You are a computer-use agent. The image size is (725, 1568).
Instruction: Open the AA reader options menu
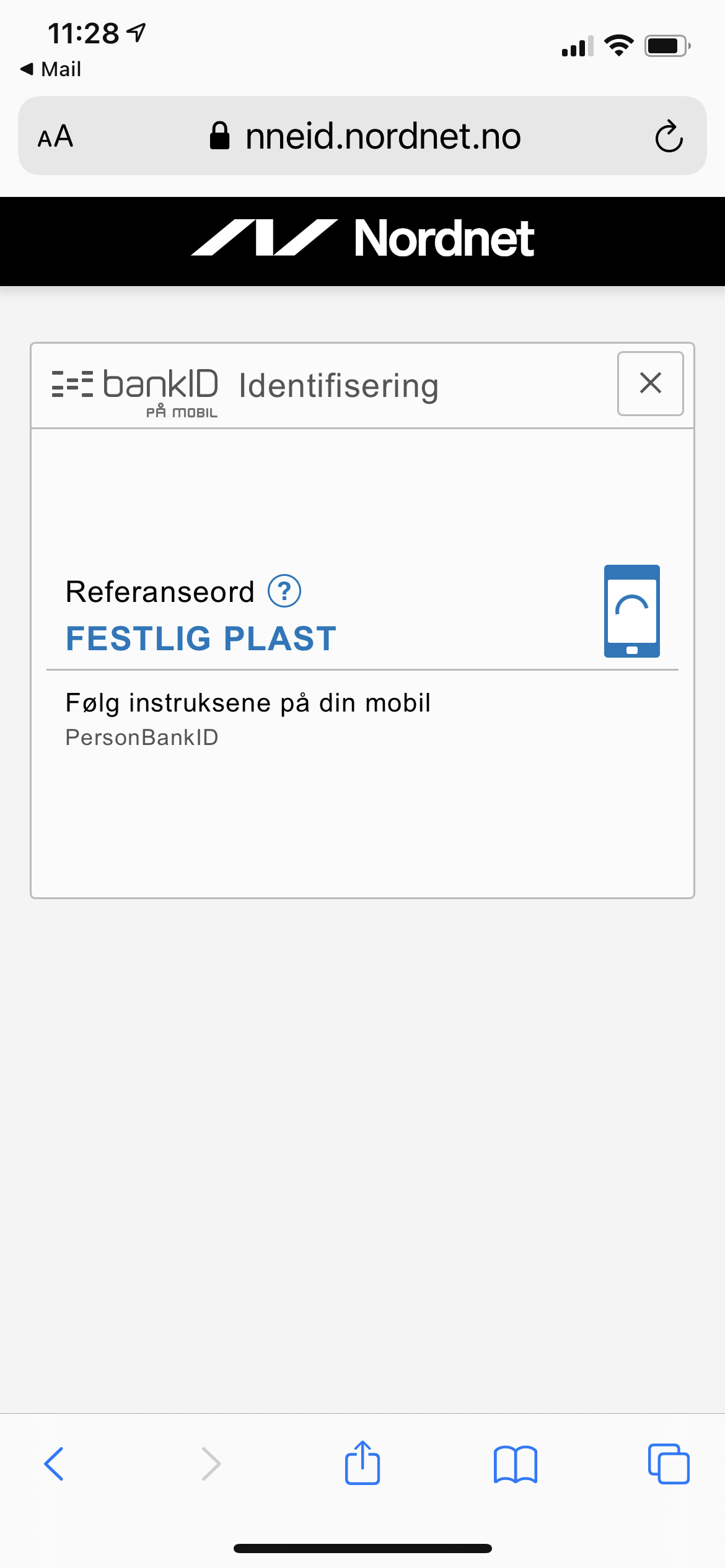click(56, 136)
